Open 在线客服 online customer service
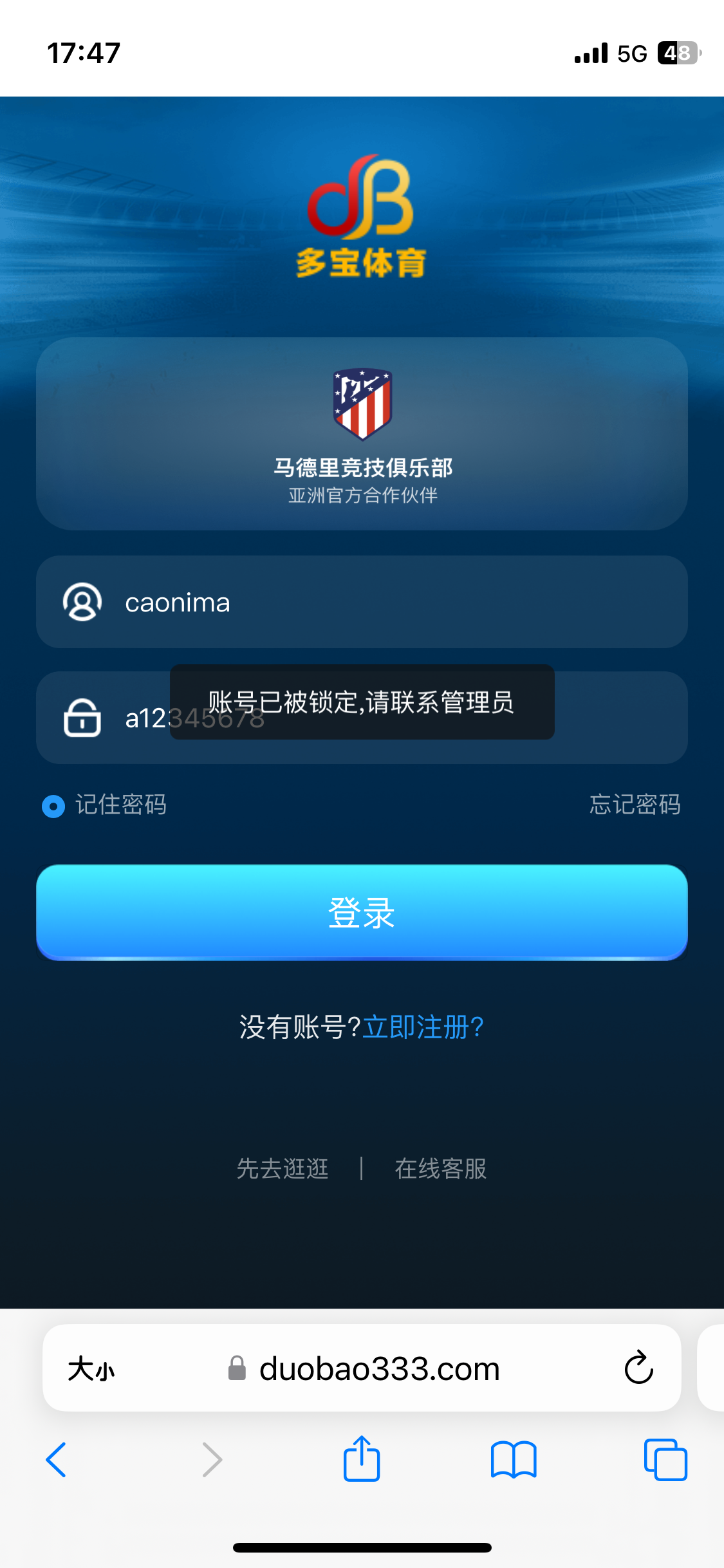 [441, 1168]
